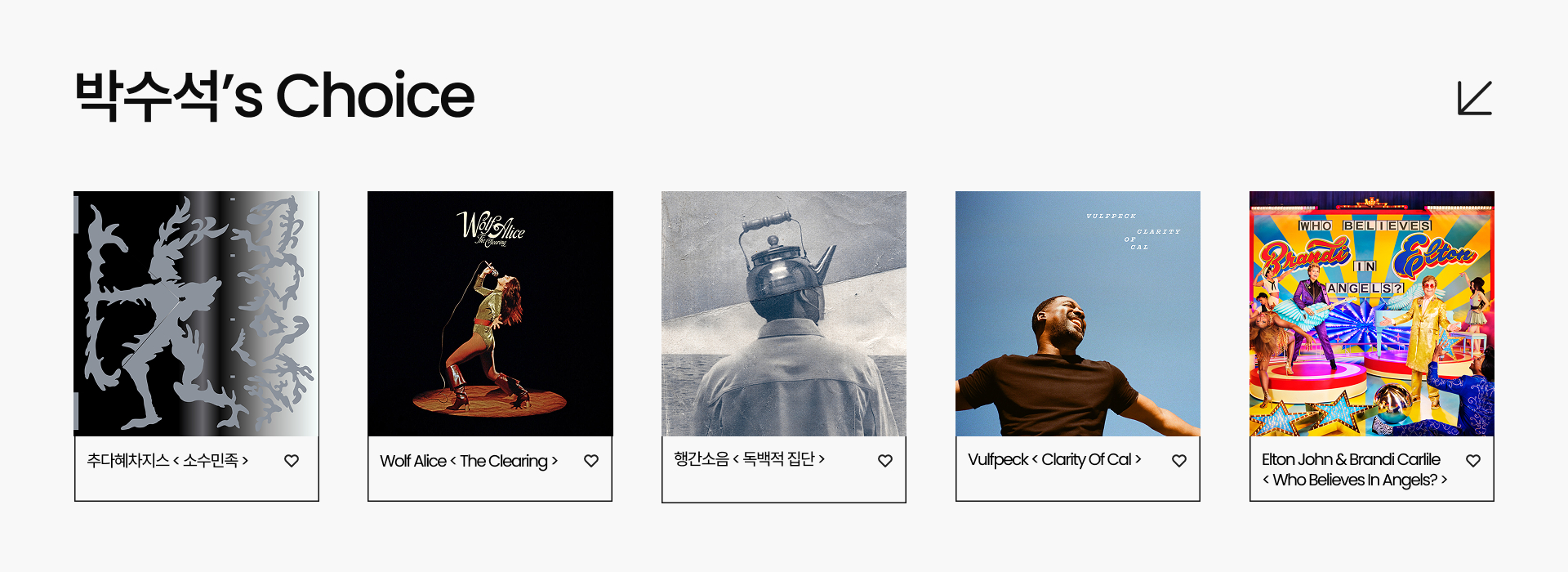Like Who Believes In Angels? album
The width and height of the screenshot is (1568, 572).
(1473, 461)
